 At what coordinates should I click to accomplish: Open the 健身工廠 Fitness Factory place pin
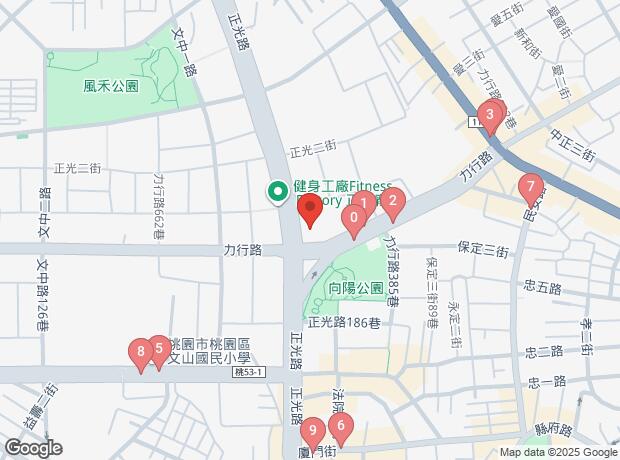coord(276,192)
